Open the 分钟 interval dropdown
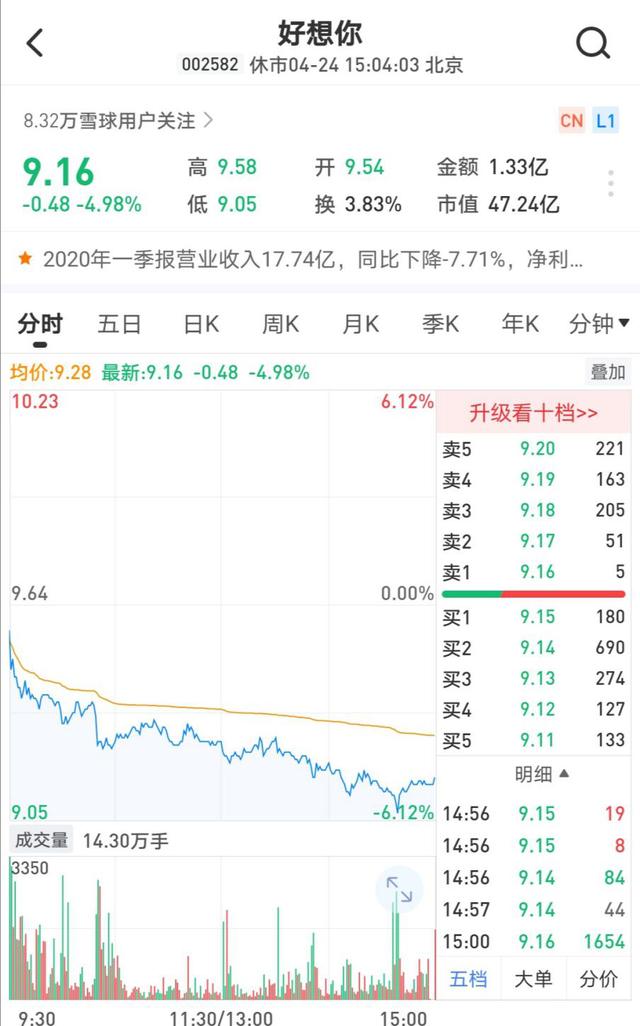 click(x=599, y=324)
